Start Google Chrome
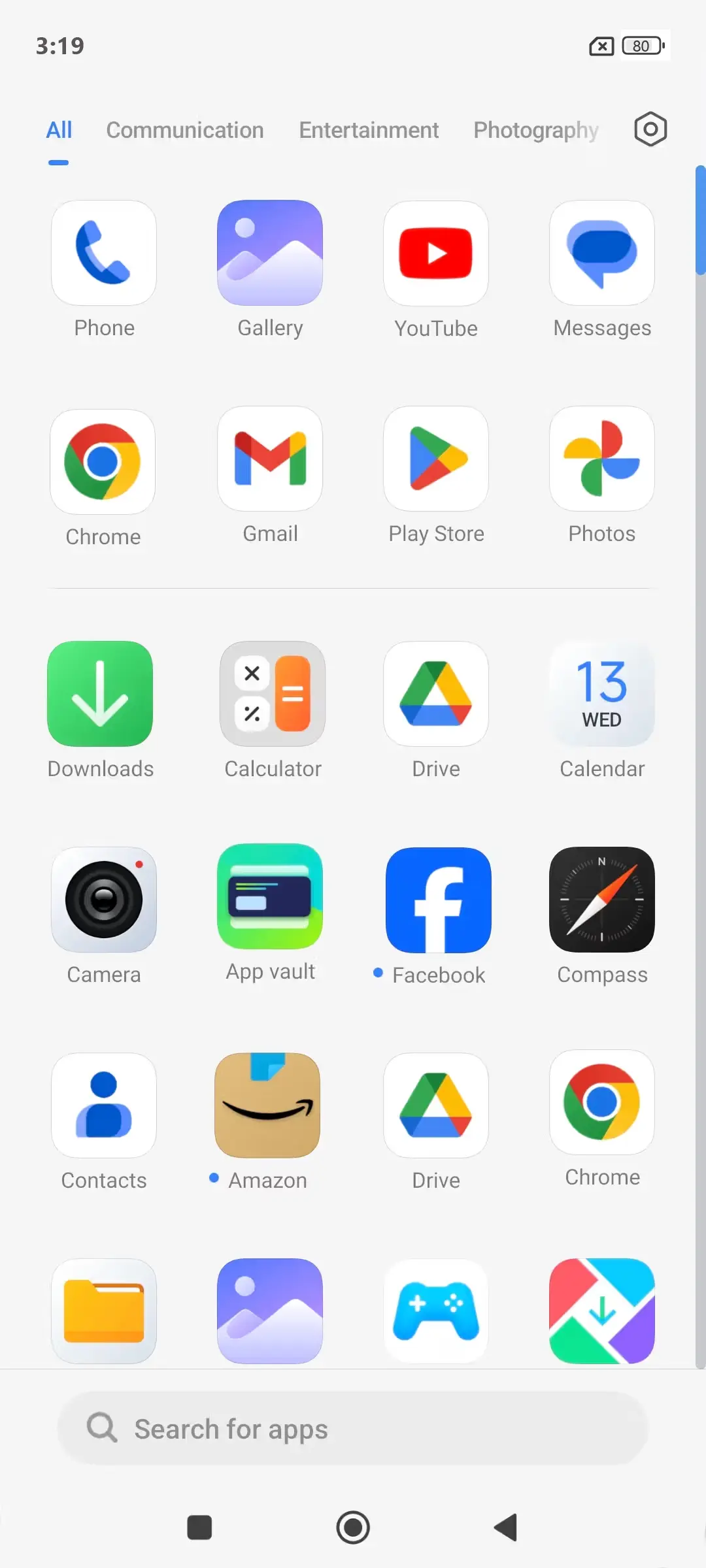Viewport: 706px width, 1568px height. 104,461
